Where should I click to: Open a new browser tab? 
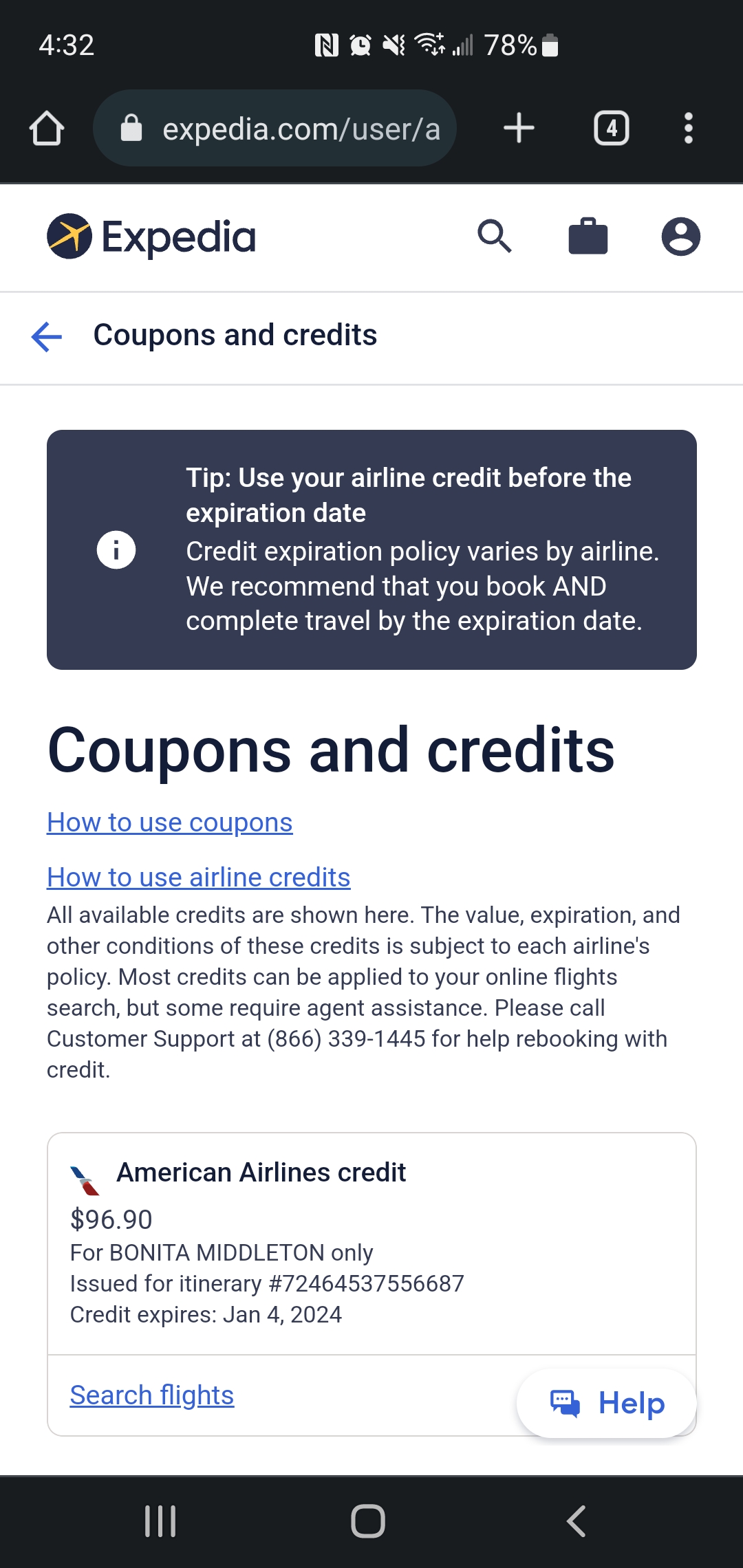pos(519,129)
